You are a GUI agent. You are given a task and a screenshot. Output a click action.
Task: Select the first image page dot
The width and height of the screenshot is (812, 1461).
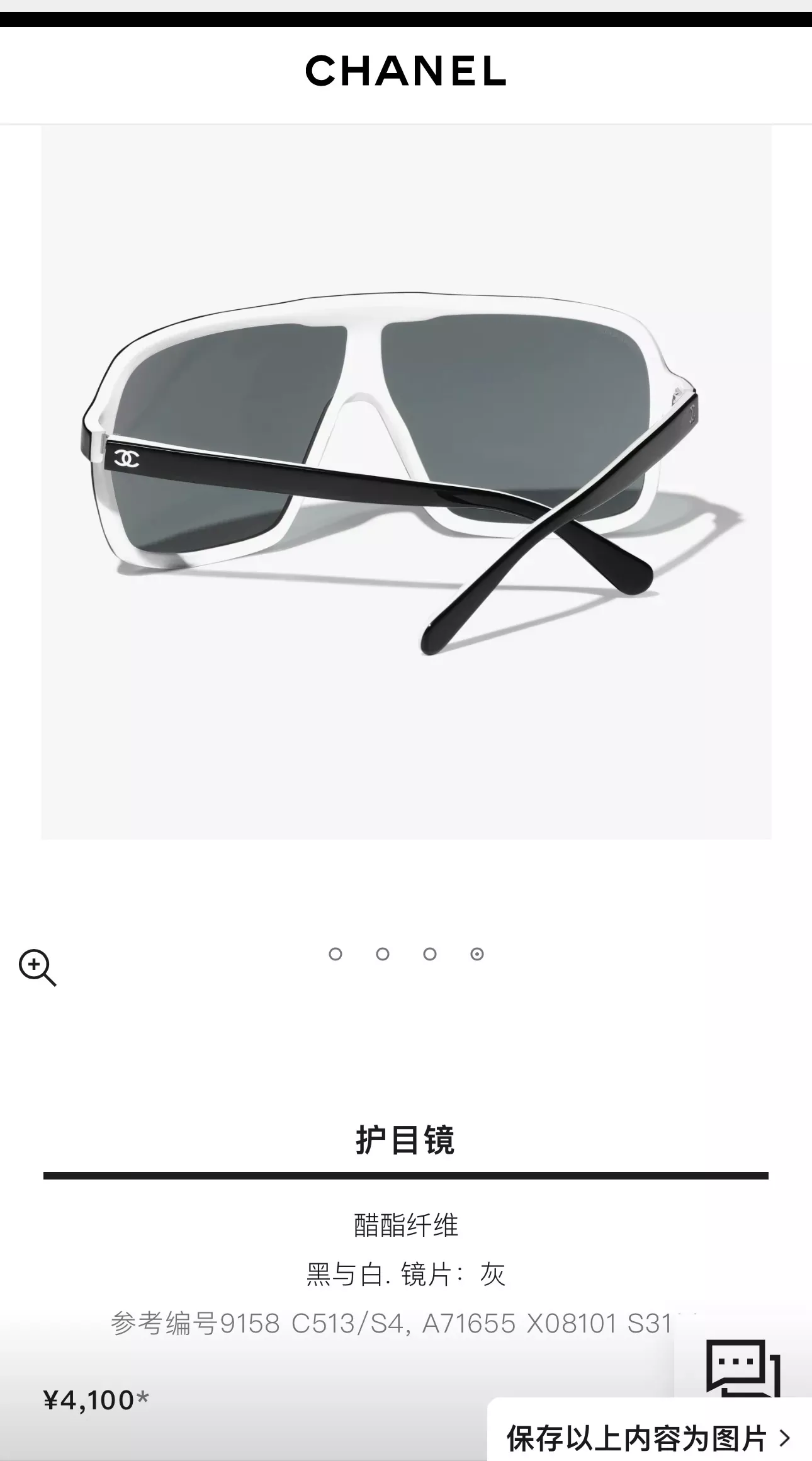point(336,954)
